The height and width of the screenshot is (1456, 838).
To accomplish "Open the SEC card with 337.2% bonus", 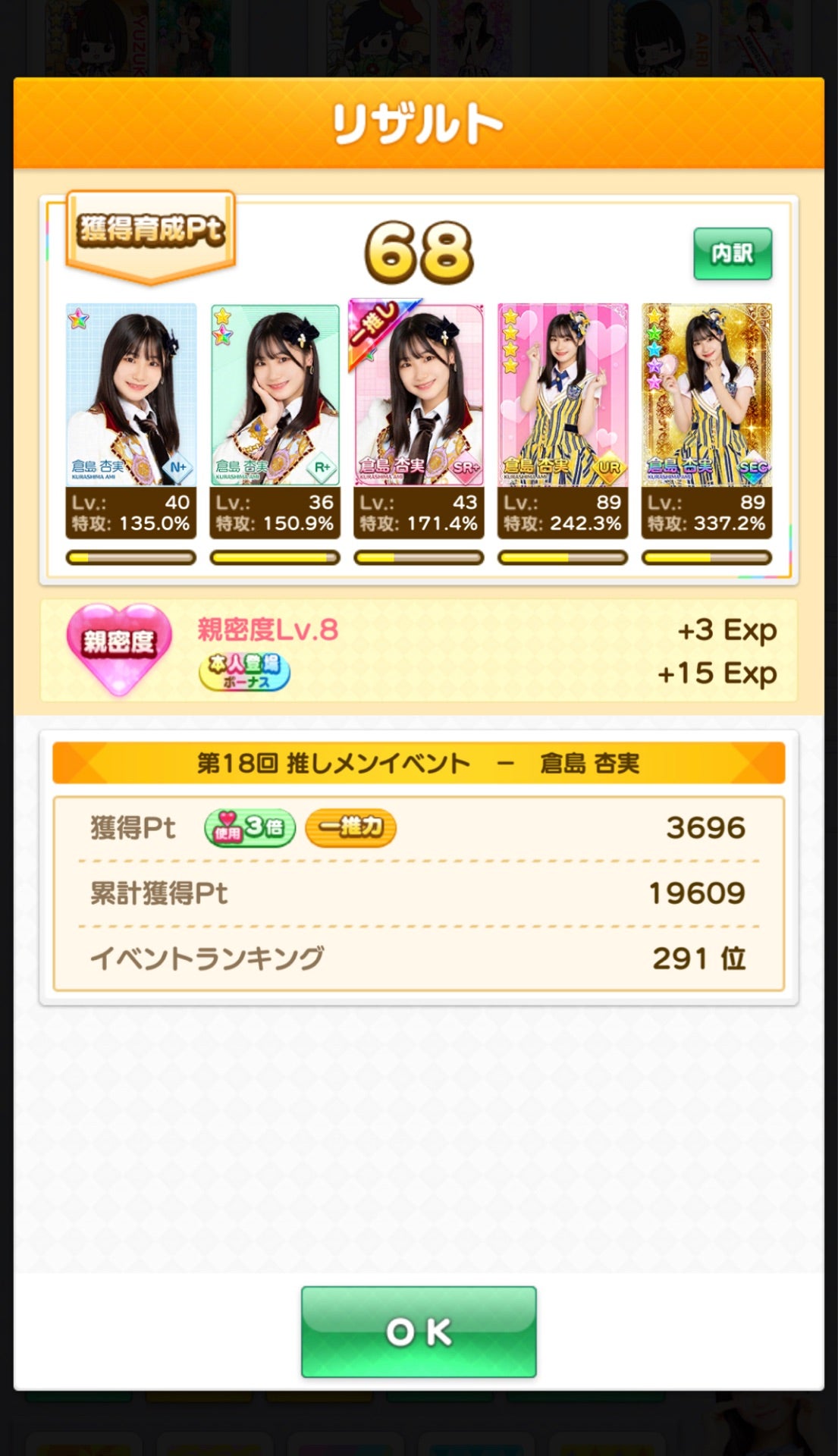I will [x=706, y=396].
